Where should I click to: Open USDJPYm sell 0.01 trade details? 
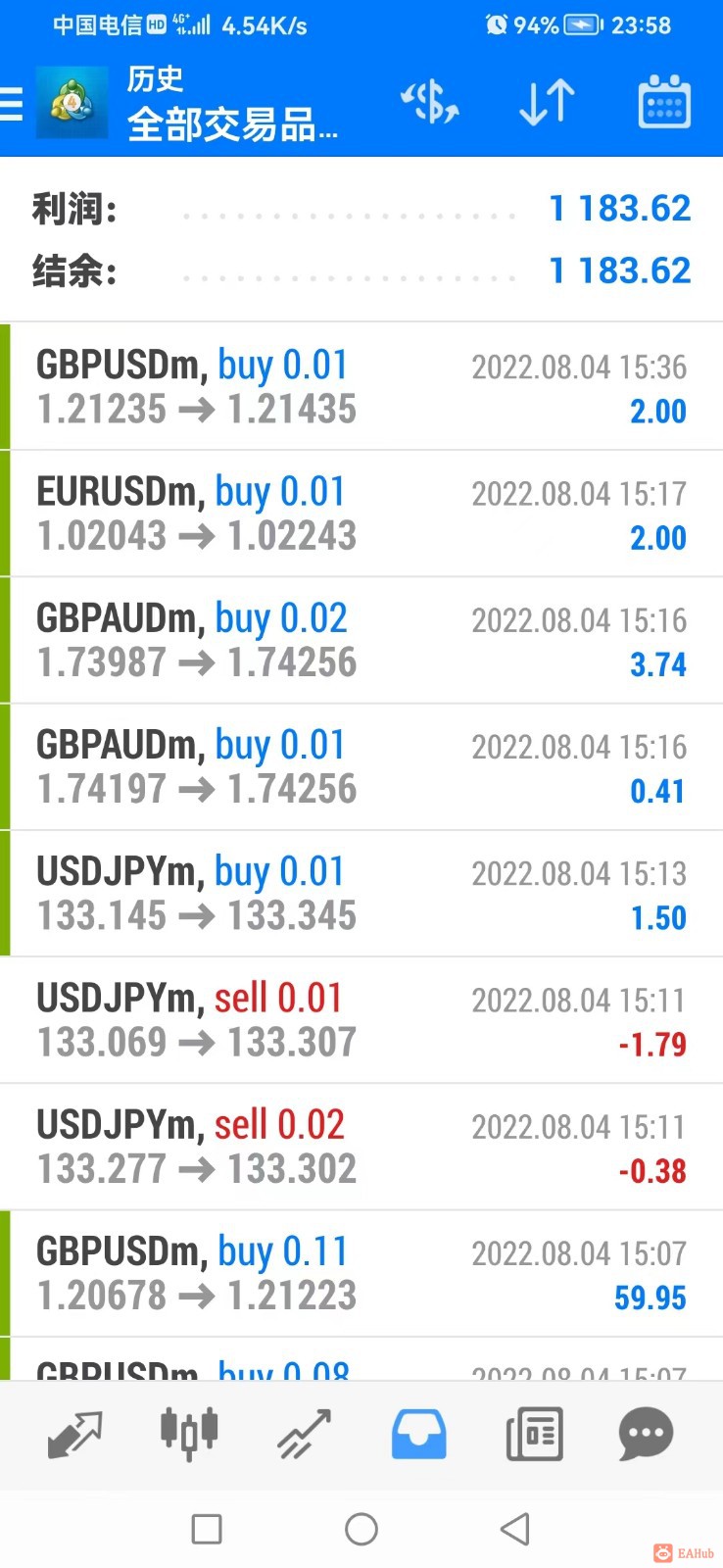pos(361,1019)
